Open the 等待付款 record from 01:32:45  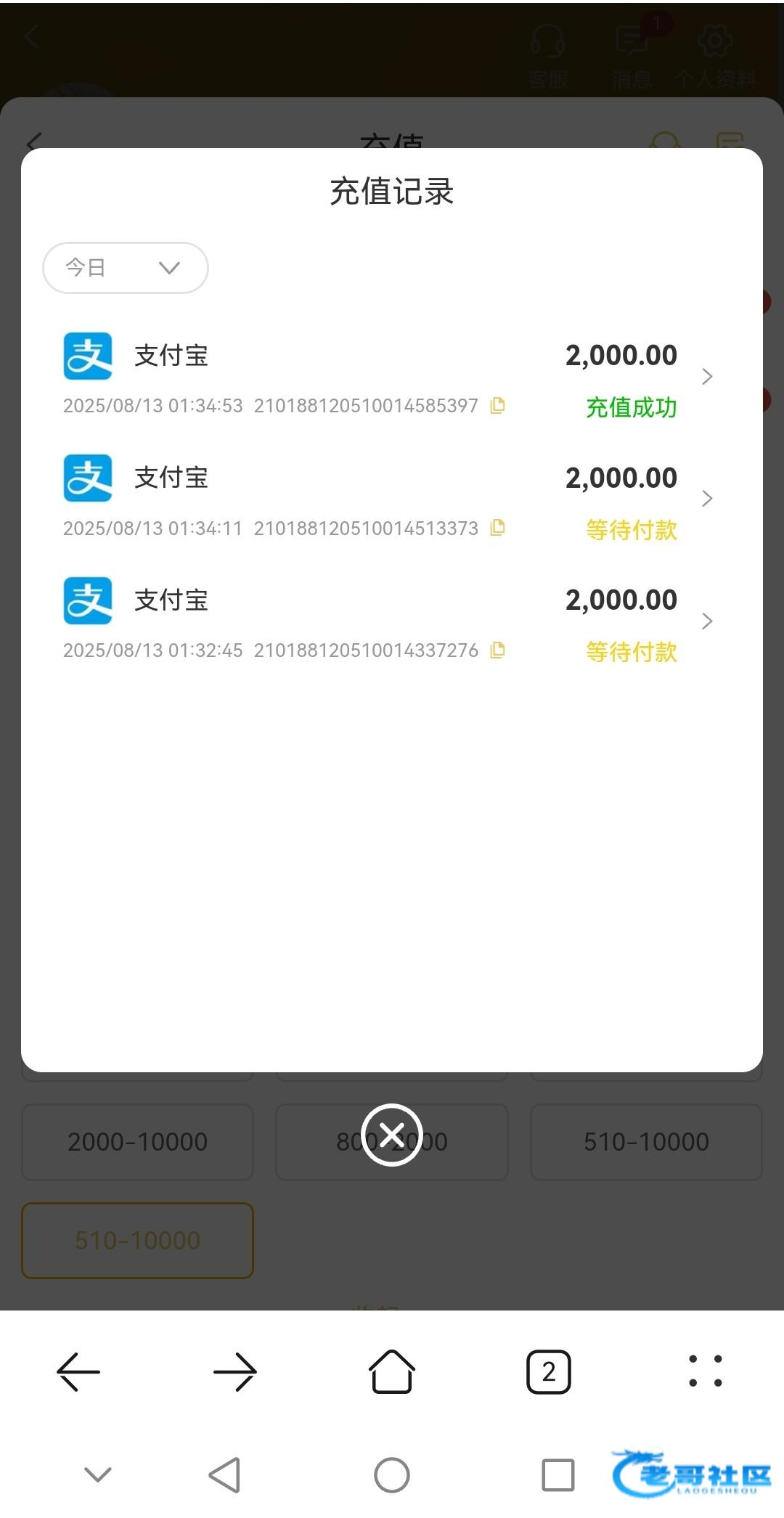[x=706, y=621]
